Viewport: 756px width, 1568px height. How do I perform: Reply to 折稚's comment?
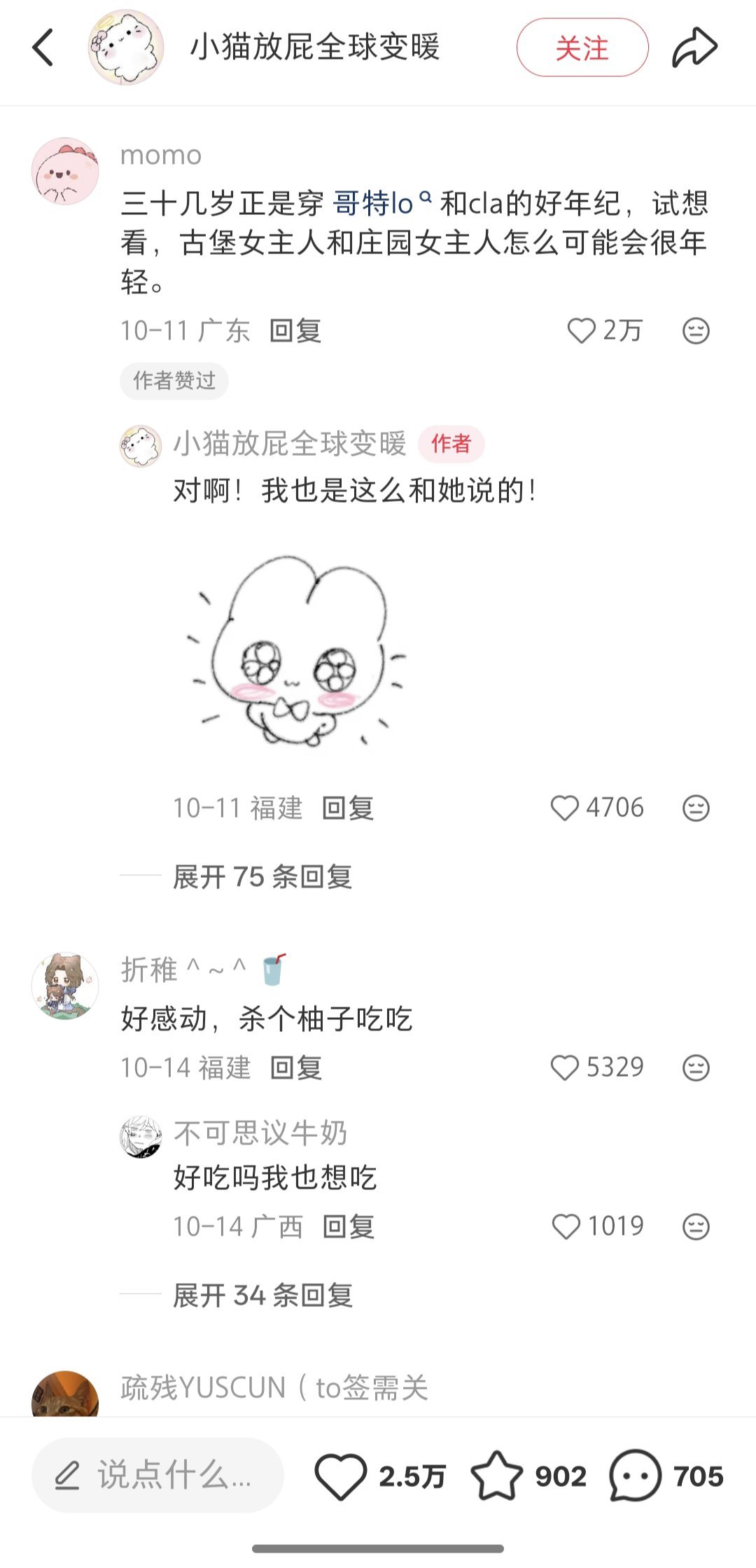[295, 1067]
